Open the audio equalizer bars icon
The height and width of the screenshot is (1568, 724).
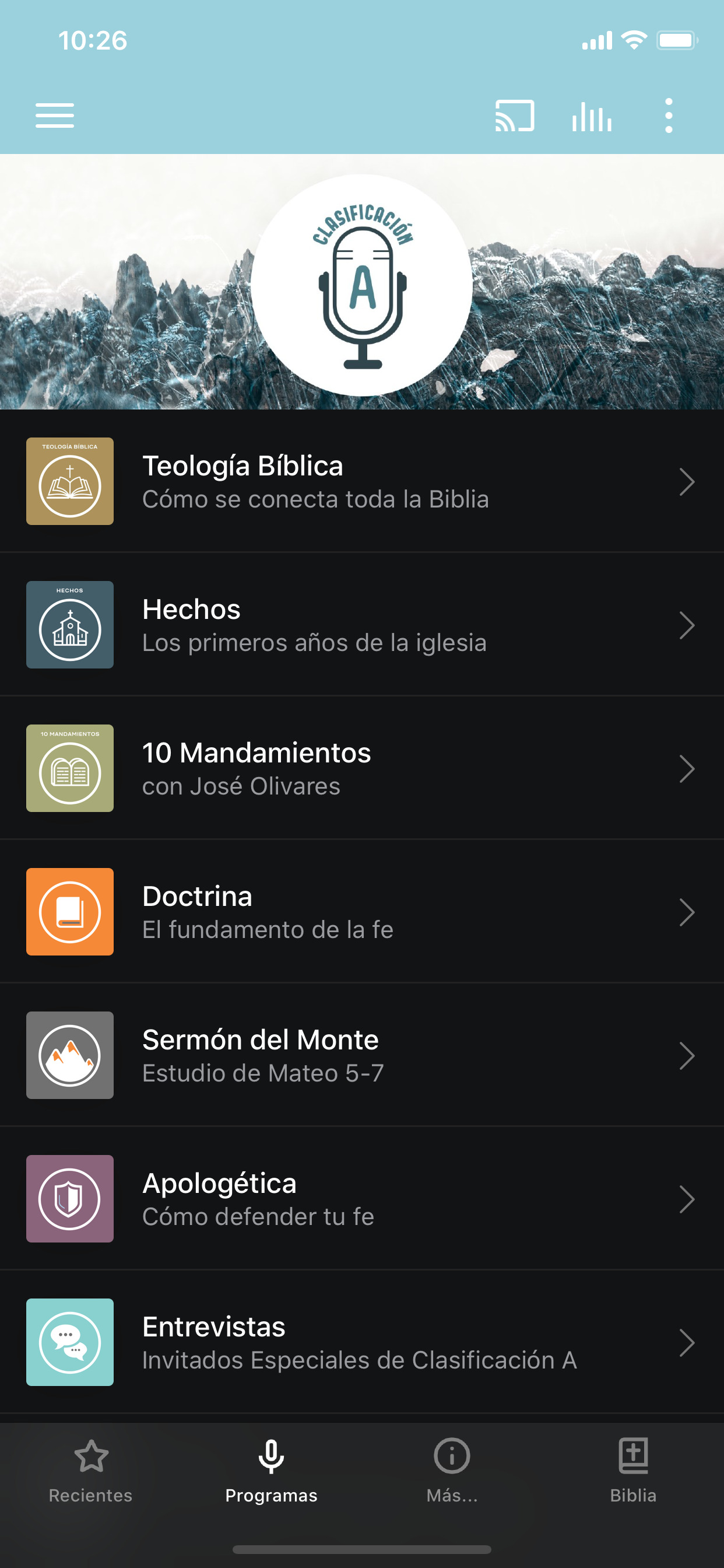[591, 116]
